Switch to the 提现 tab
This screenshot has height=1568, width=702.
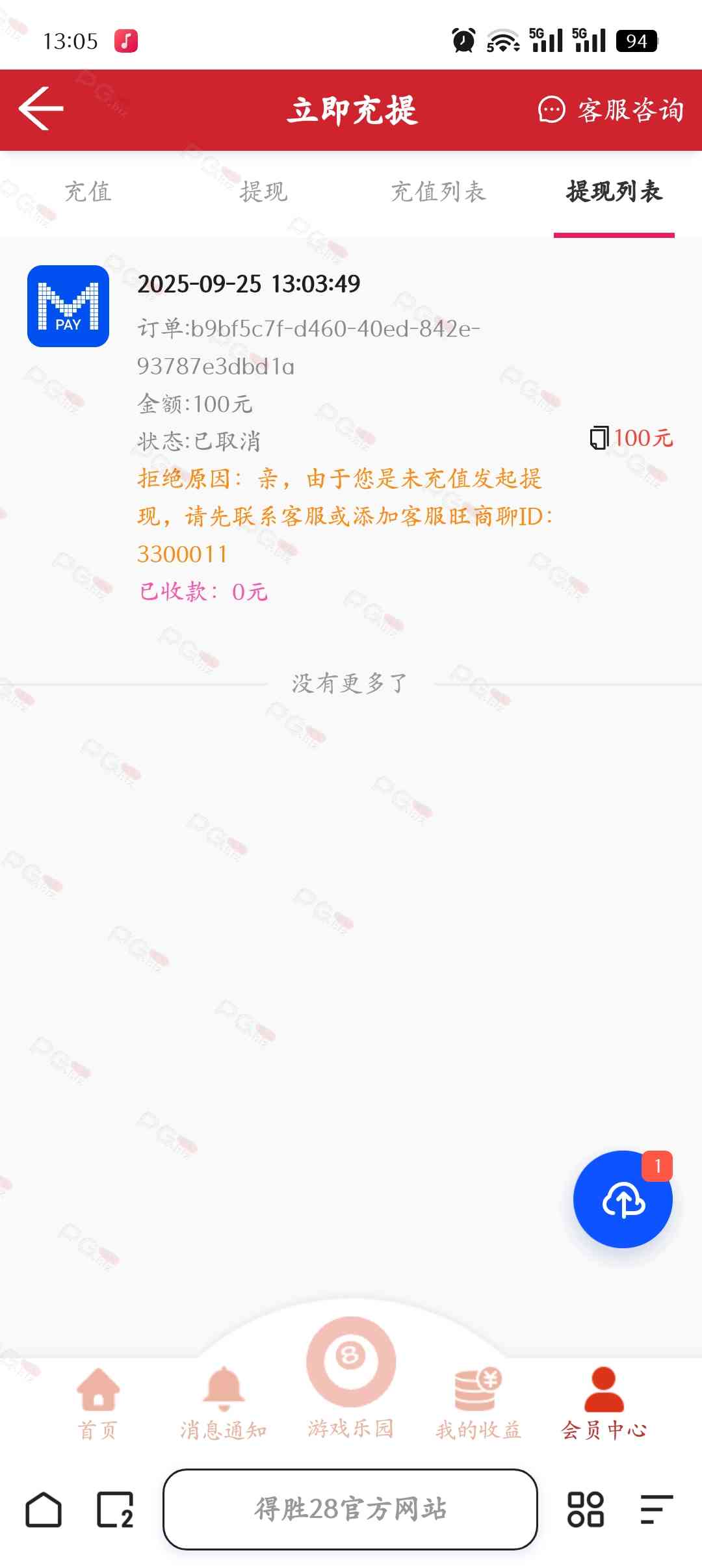[x=263, y=192]
